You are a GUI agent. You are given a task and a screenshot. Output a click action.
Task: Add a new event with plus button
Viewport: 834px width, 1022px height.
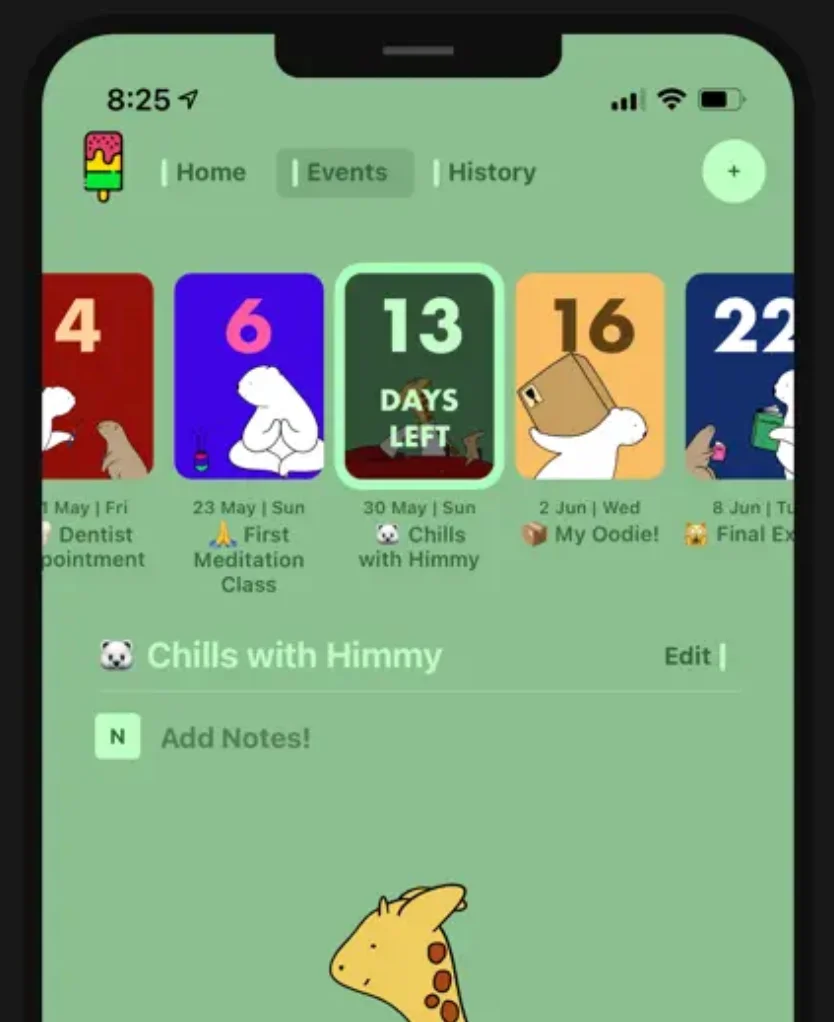[x=734, y=172]
